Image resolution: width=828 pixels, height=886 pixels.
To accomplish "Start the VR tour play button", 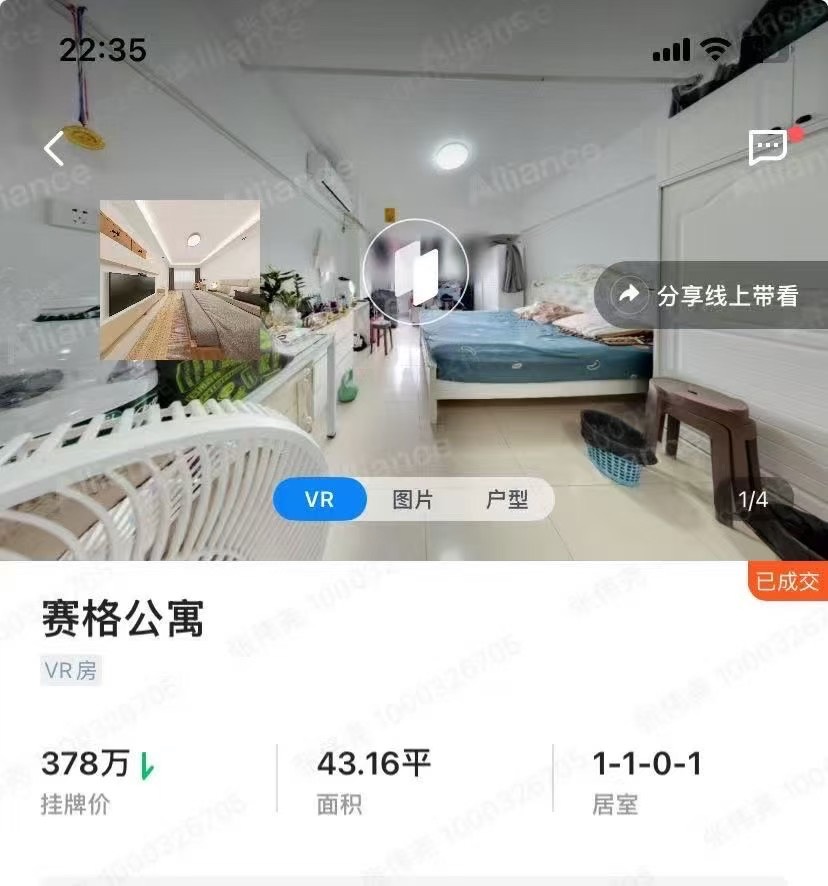I will point(415,272).
